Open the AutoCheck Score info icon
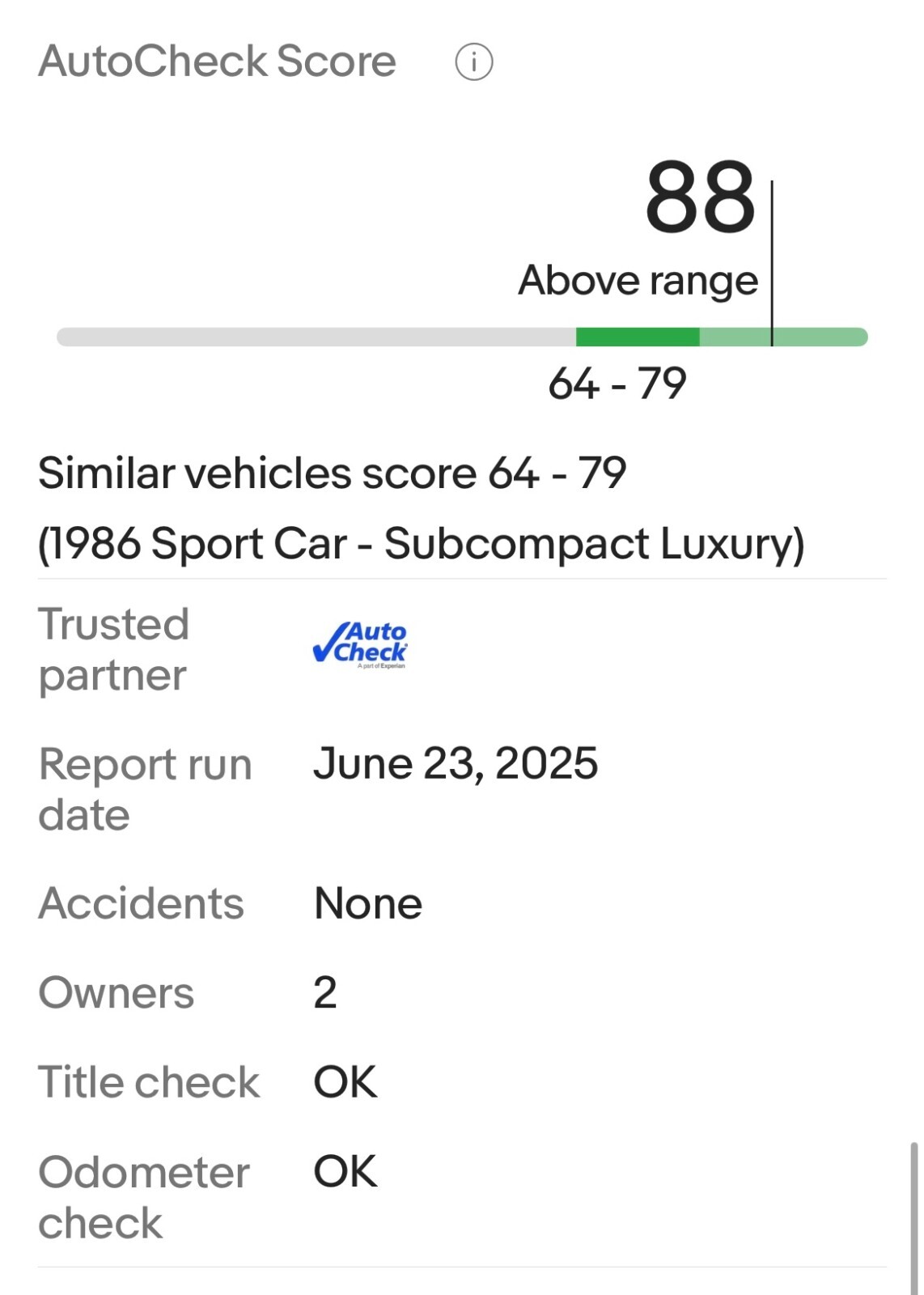924x1295 pixels. [x=474, y=62]
